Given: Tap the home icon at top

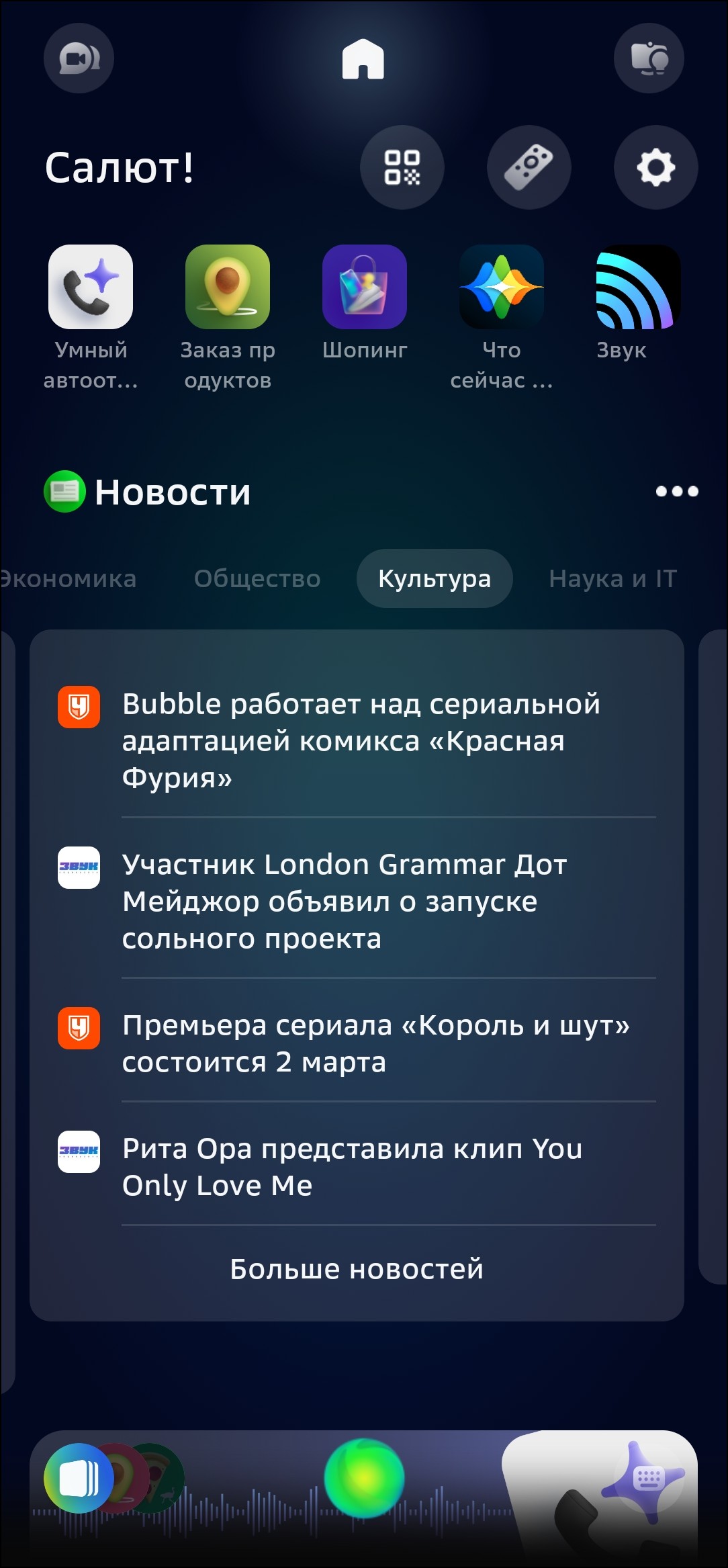Looking at the screenshot, I should [x=363, y=59].
